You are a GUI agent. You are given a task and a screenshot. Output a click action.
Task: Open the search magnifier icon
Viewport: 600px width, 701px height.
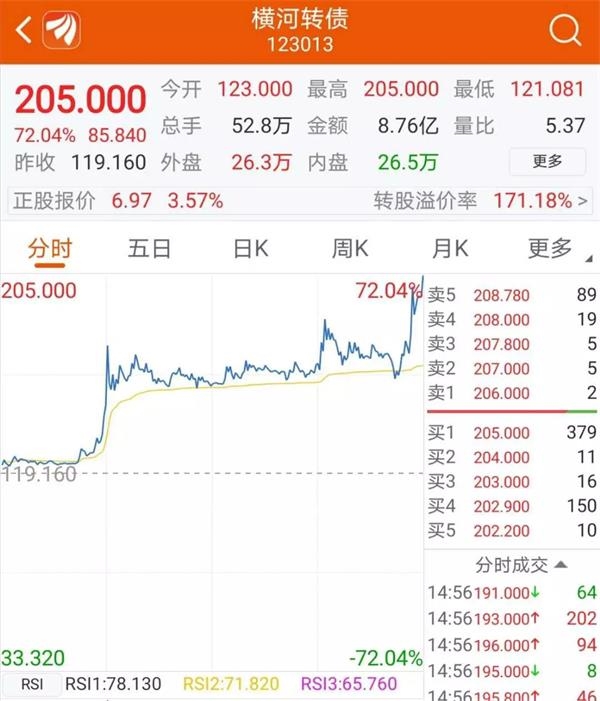(565, 31)
